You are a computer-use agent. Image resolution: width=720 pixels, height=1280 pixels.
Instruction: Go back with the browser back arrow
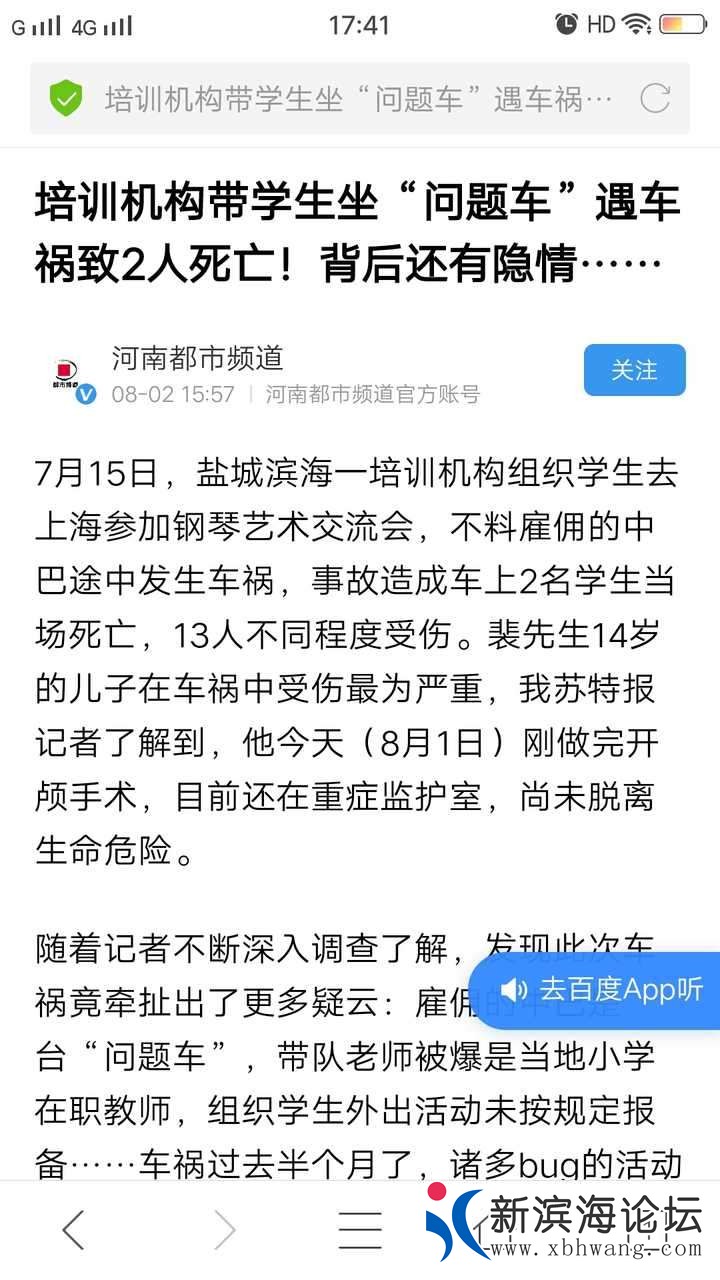tap(73, 1229)
